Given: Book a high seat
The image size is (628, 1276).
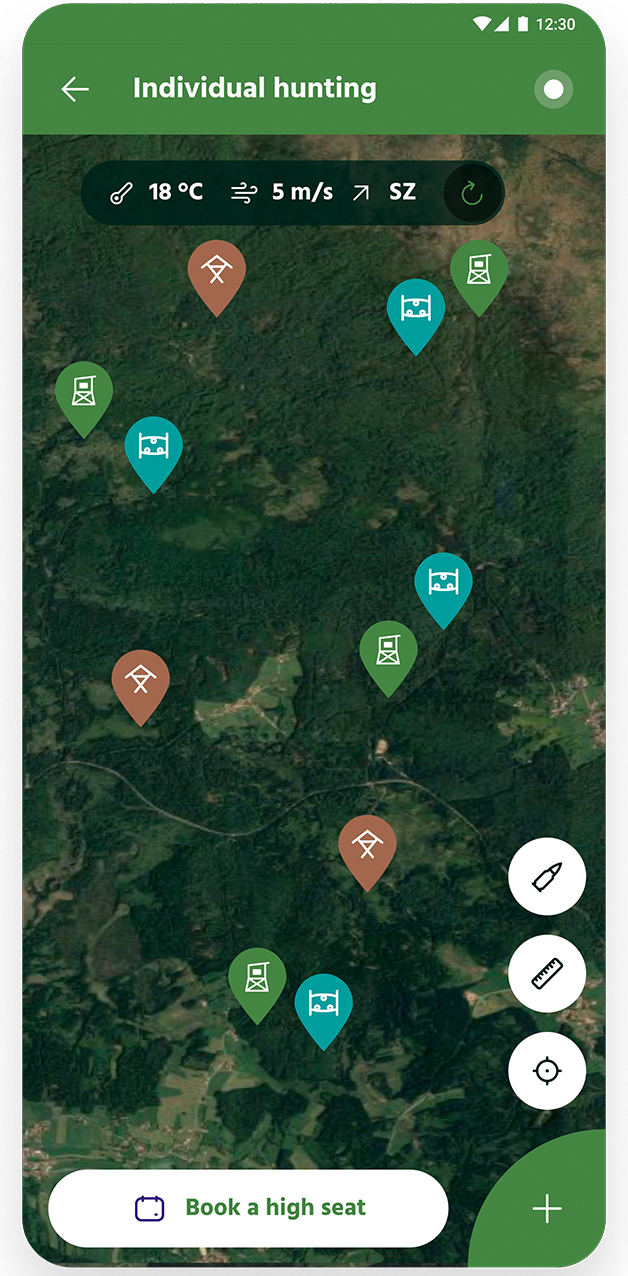Looking at the screenshot, I should 248,1208.
